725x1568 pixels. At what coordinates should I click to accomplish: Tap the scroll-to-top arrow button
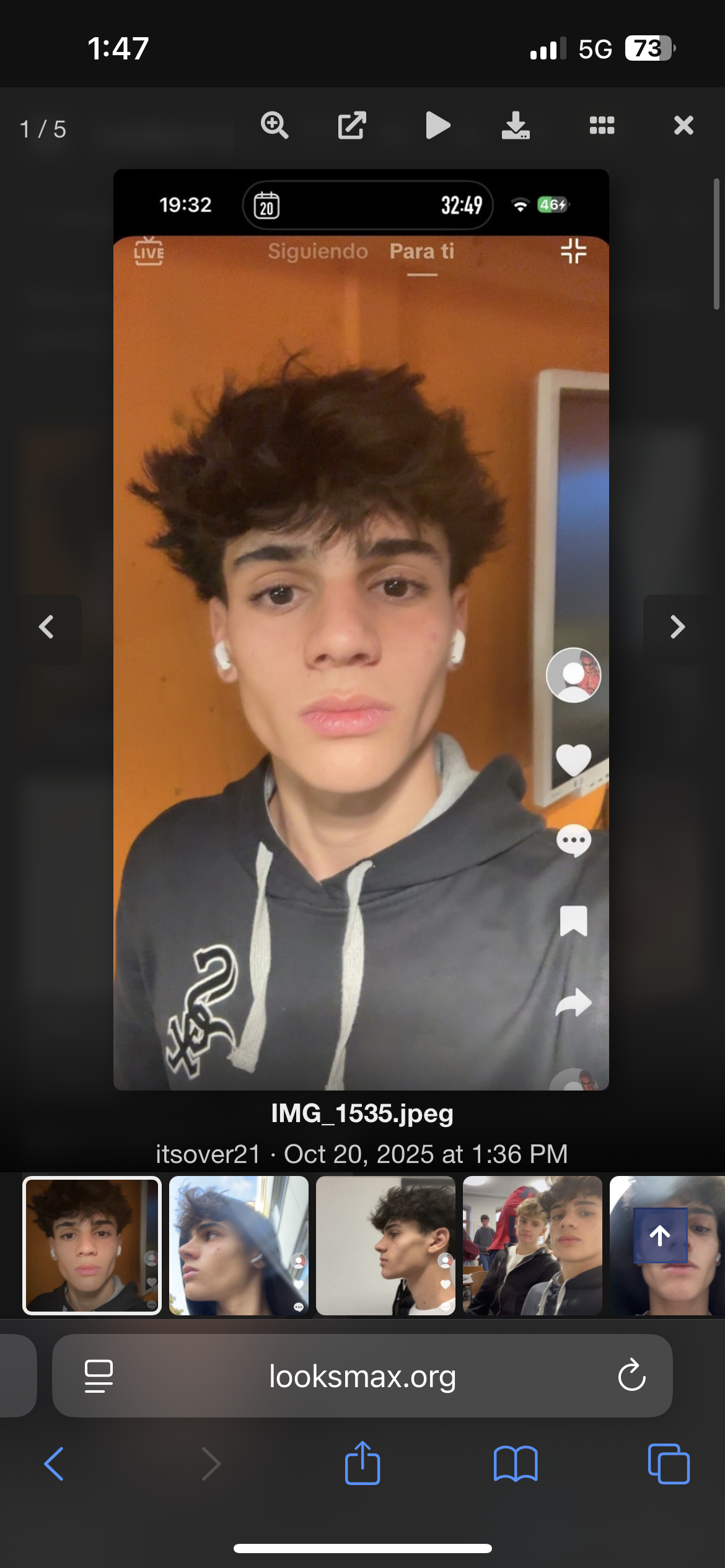point(660,1235)
